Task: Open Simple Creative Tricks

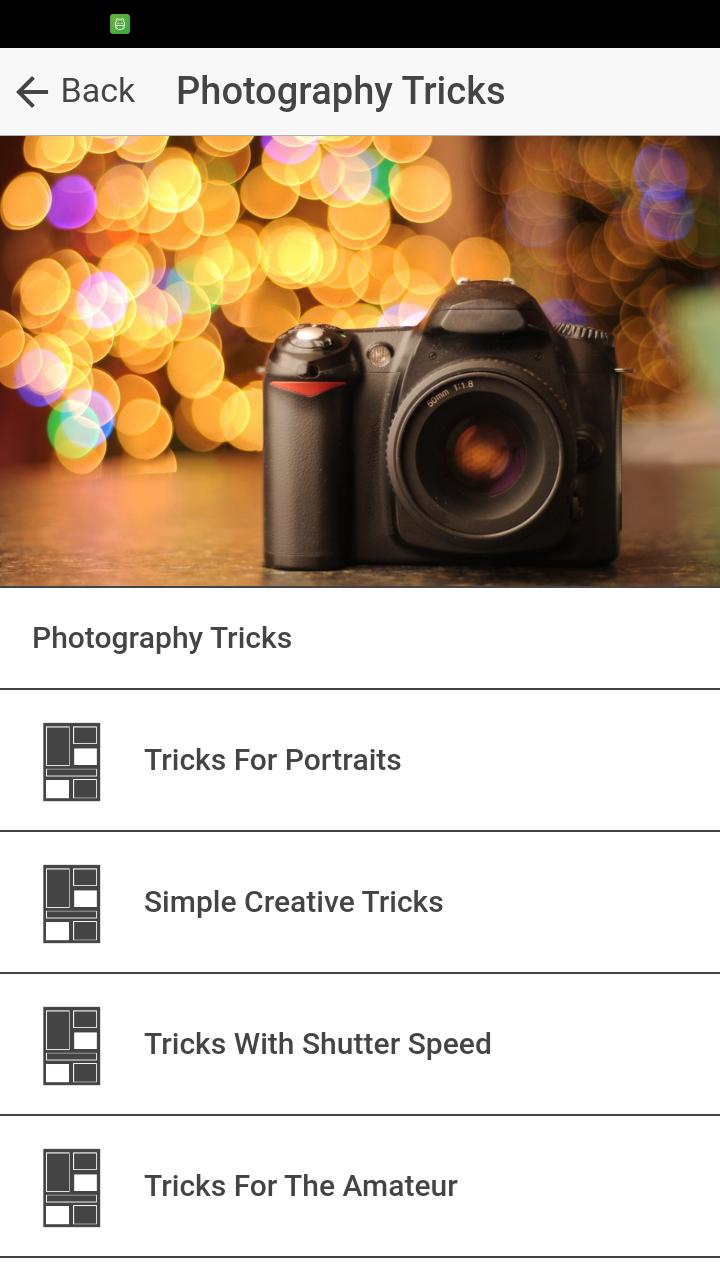Action: [293, 902]
